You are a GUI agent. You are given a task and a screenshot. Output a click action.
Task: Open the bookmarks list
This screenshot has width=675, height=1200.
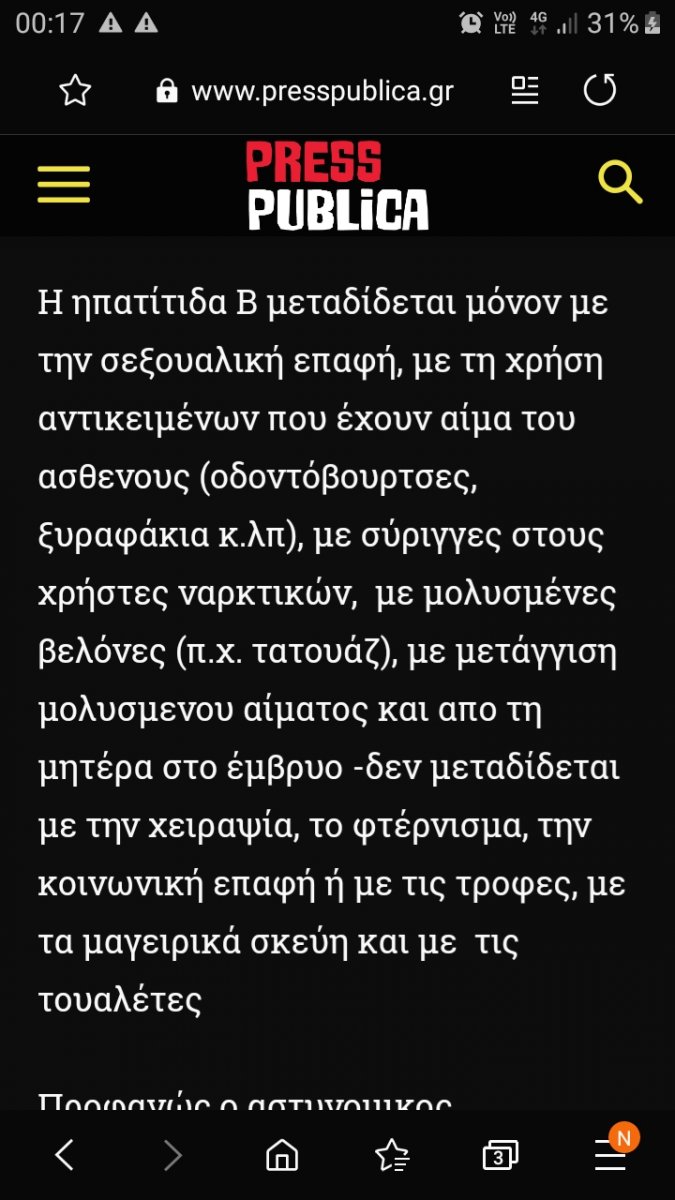coord(391,1156)
